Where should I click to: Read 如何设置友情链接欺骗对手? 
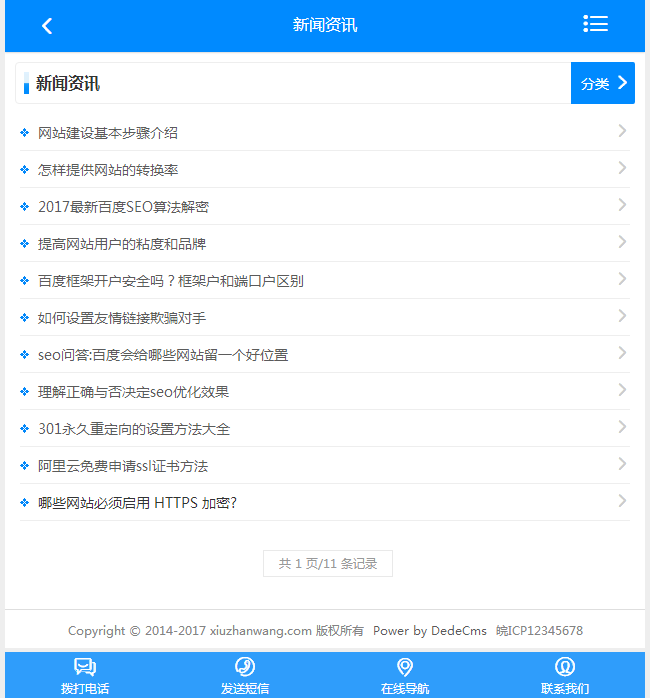click(122, 318)
